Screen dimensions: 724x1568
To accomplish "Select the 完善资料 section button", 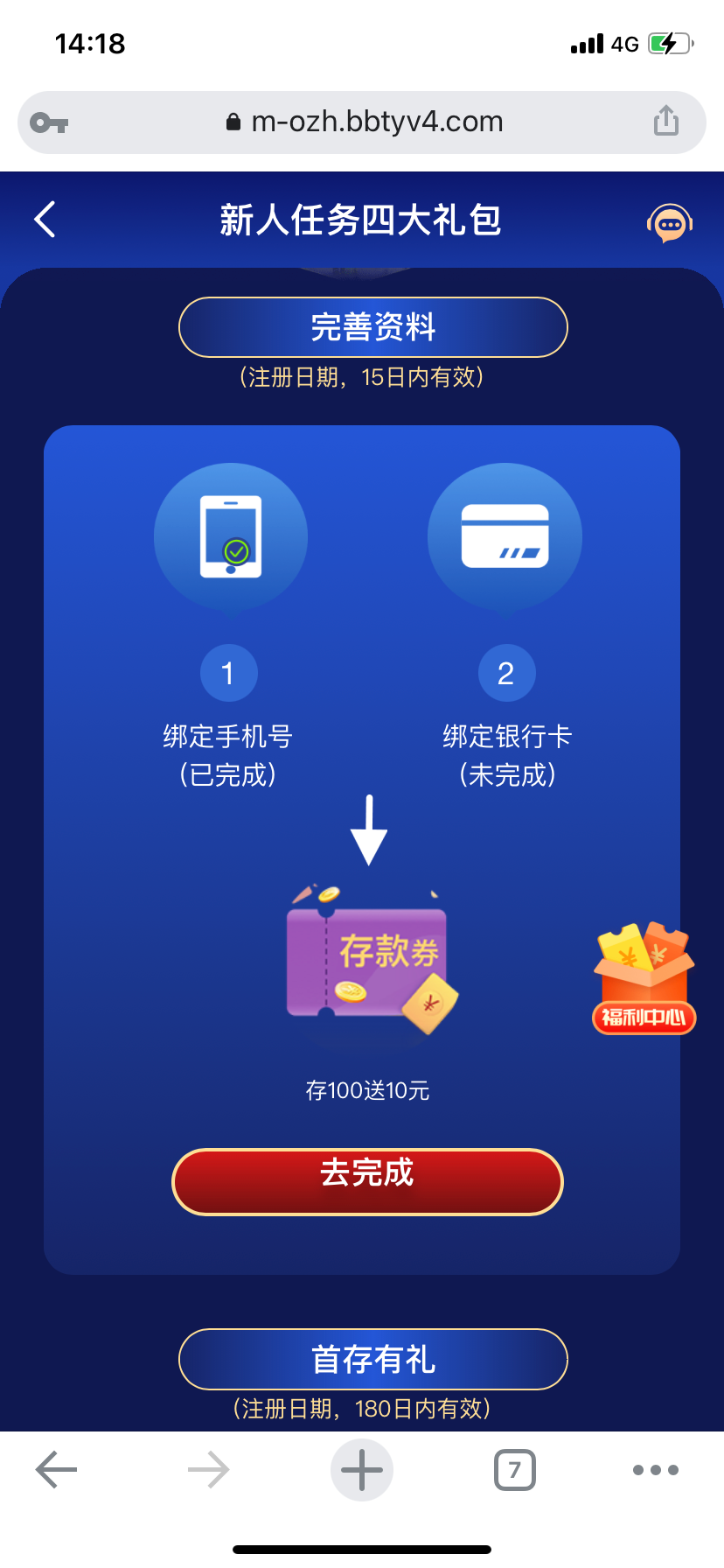I will click(373, 327).
